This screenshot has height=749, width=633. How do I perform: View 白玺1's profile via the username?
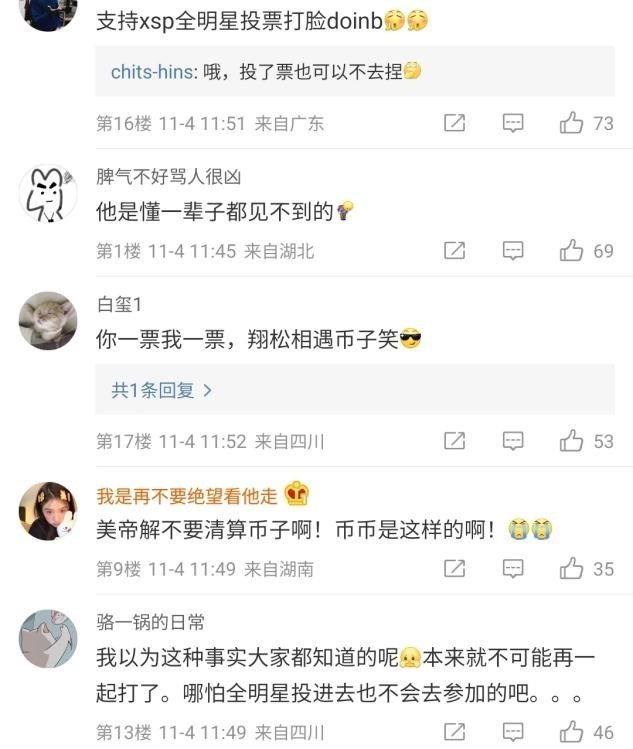pyautogui.click(x=119, y=304)
